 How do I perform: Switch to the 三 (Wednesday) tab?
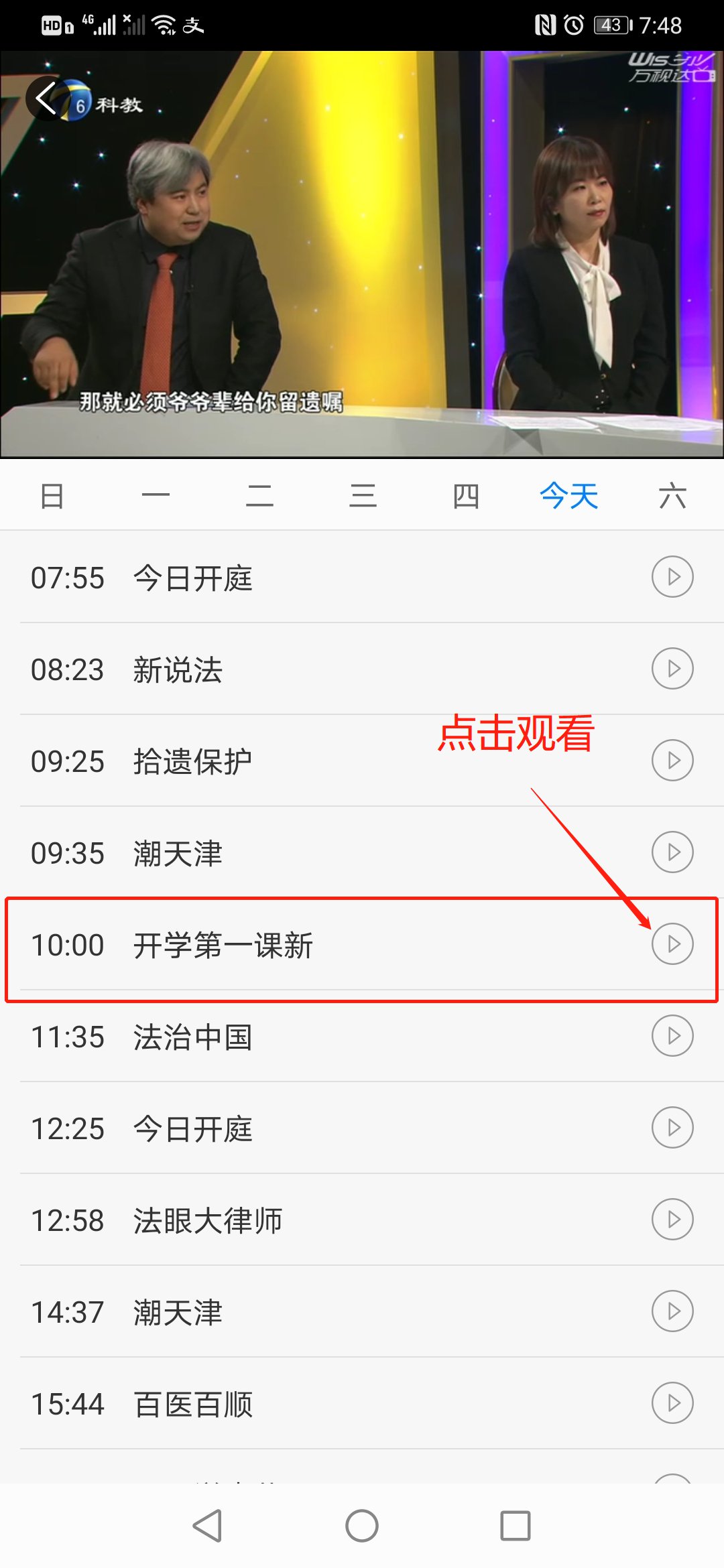[x=363, y=497]
